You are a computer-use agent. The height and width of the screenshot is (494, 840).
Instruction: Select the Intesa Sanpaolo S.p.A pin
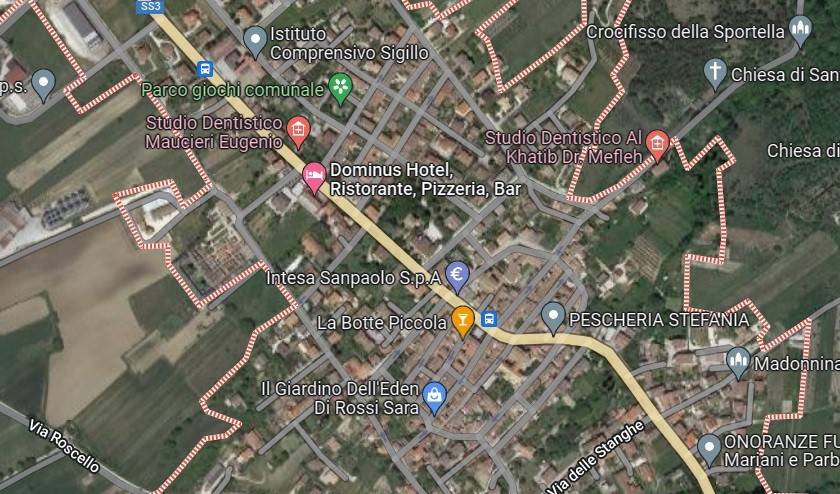coord(458,273)
